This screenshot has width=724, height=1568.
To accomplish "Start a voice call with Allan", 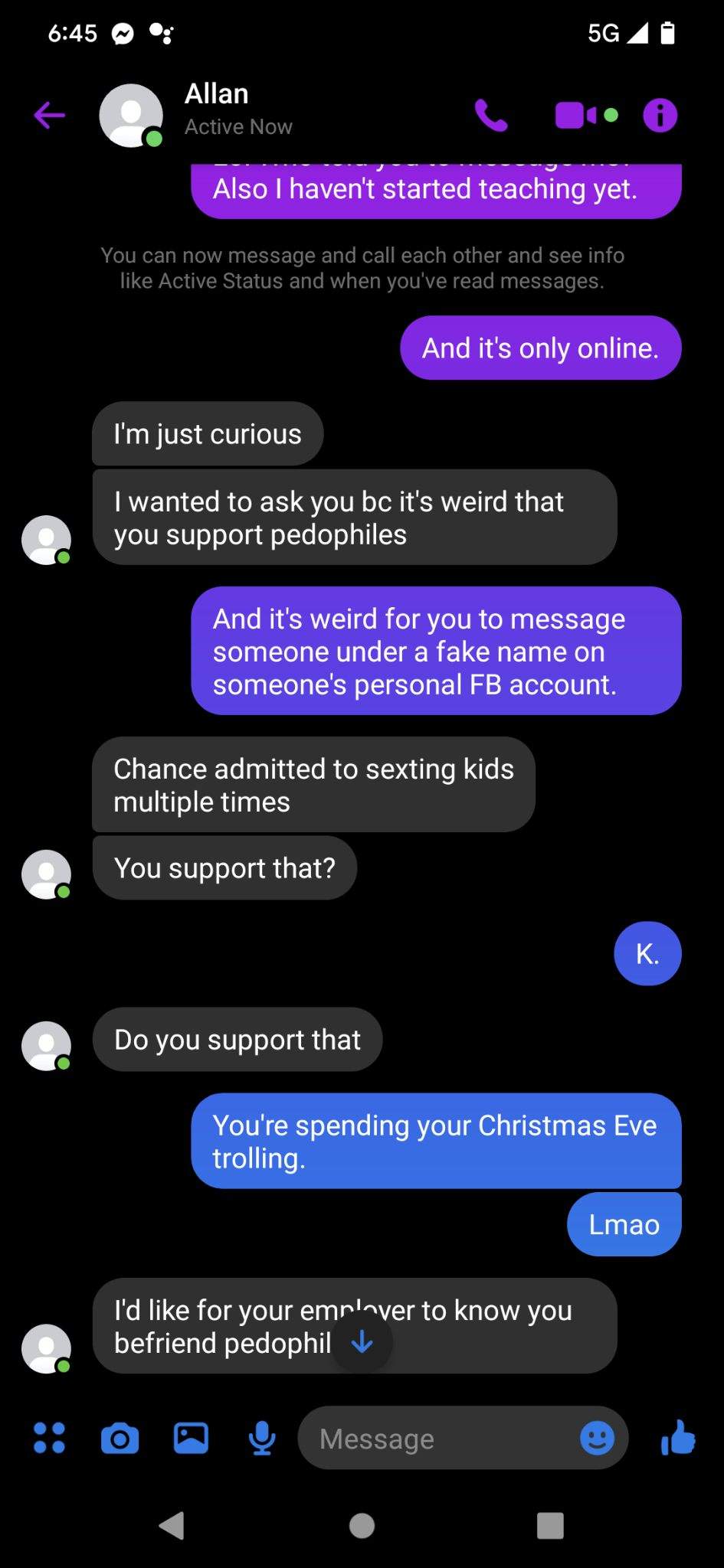I will coord(491,116).
